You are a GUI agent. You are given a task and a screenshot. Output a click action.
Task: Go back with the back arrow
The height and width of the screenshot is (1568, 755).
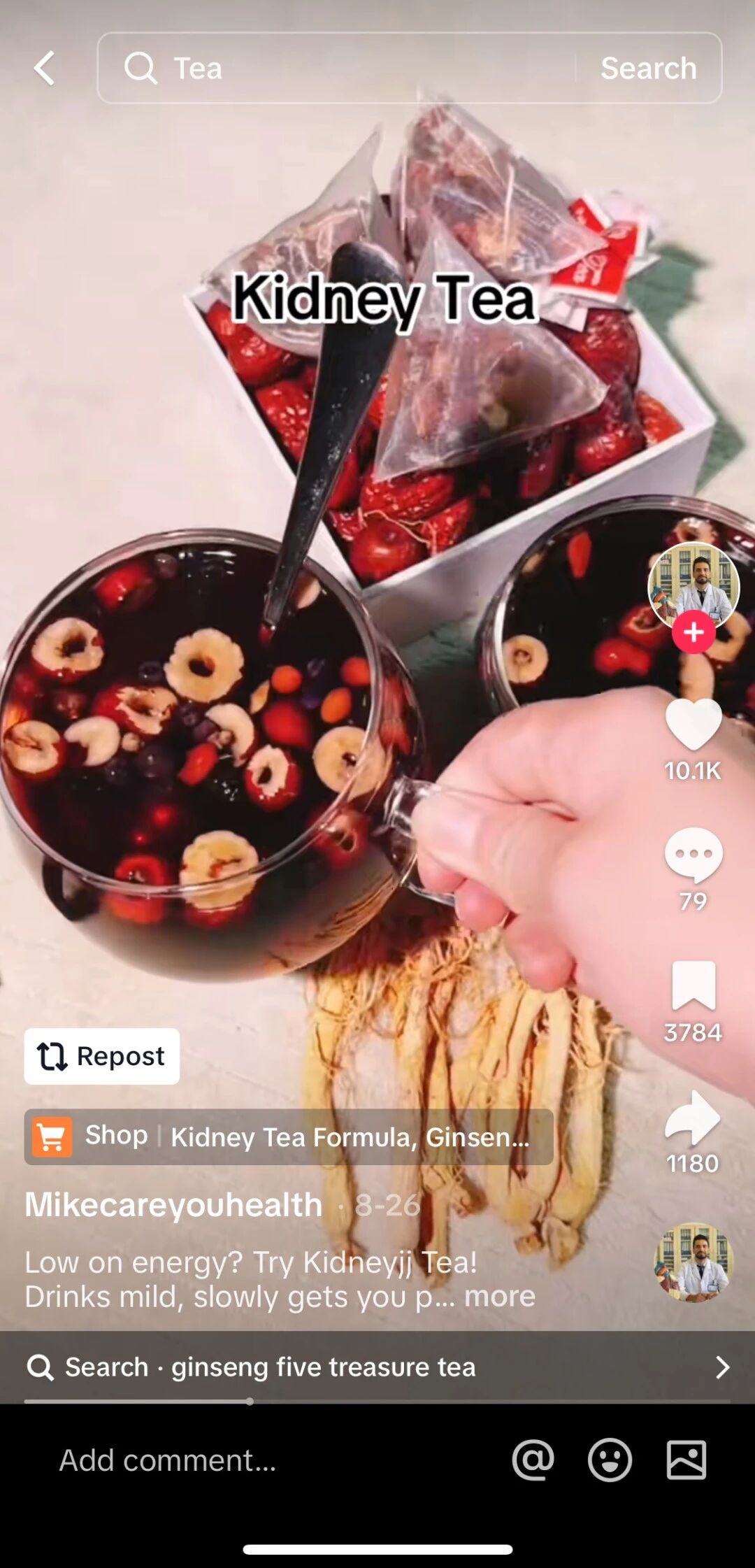click(43, 68)
